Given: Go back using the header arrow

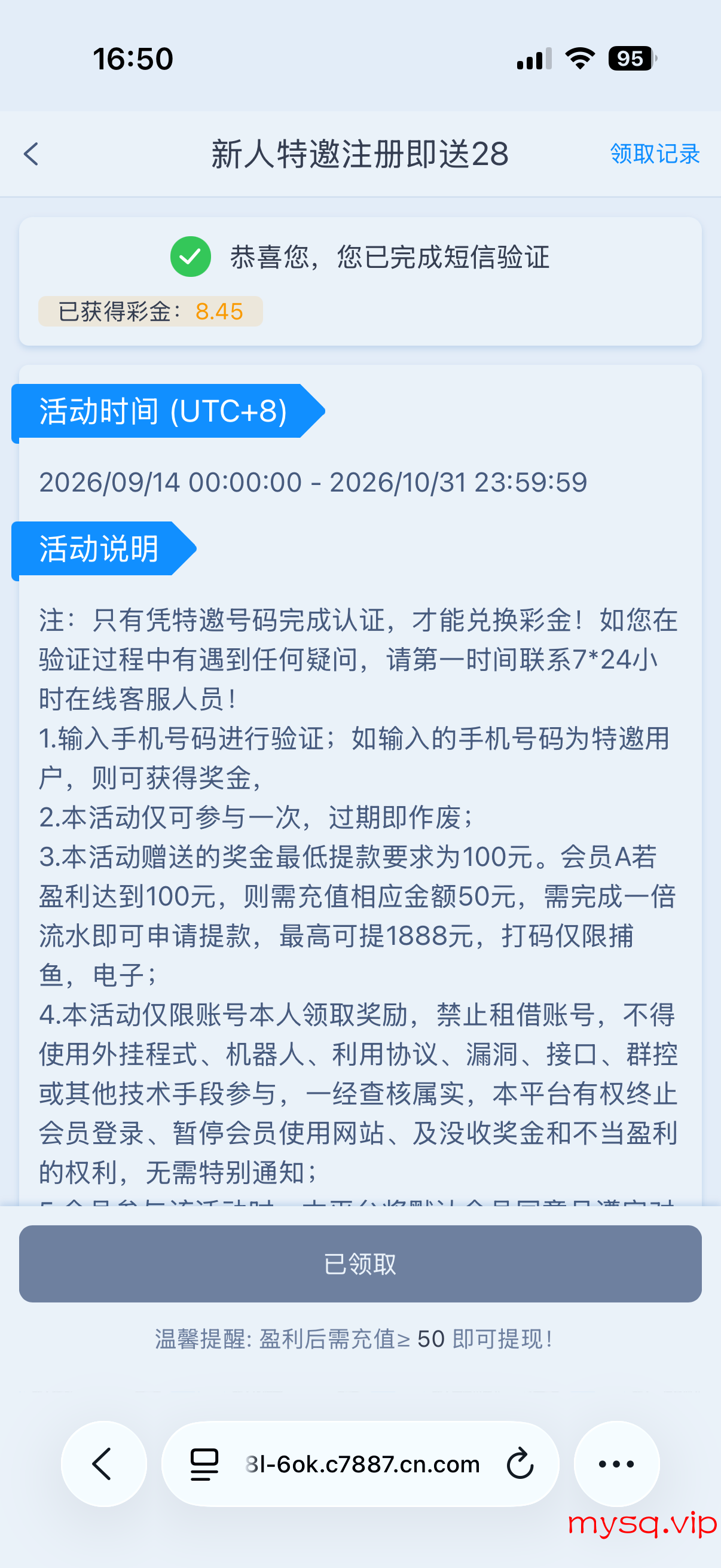Looking at the screenshot, I should click(x=31, y=154).
